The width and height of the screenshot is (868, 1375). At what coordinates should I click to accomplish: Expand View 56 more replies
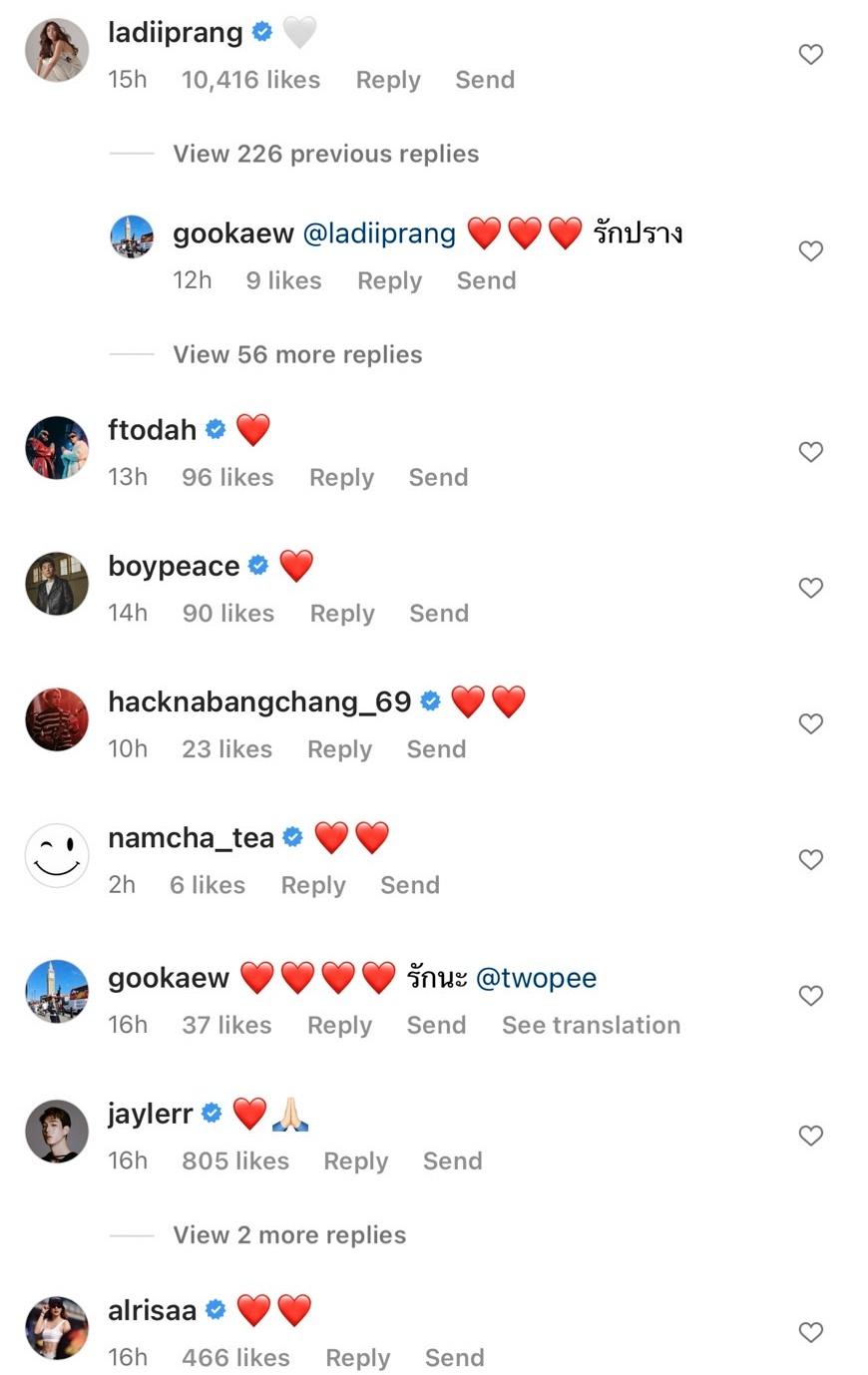coord(297,354)
